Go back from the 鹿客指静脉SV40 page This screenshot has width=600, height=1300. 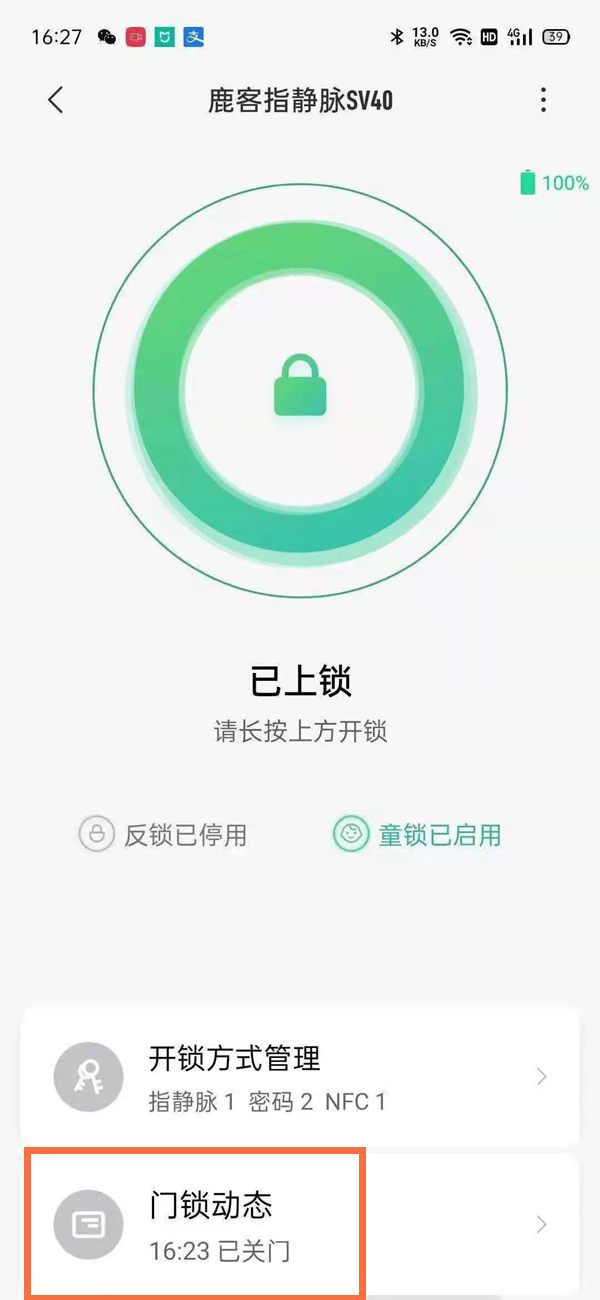tap(56, 100)
